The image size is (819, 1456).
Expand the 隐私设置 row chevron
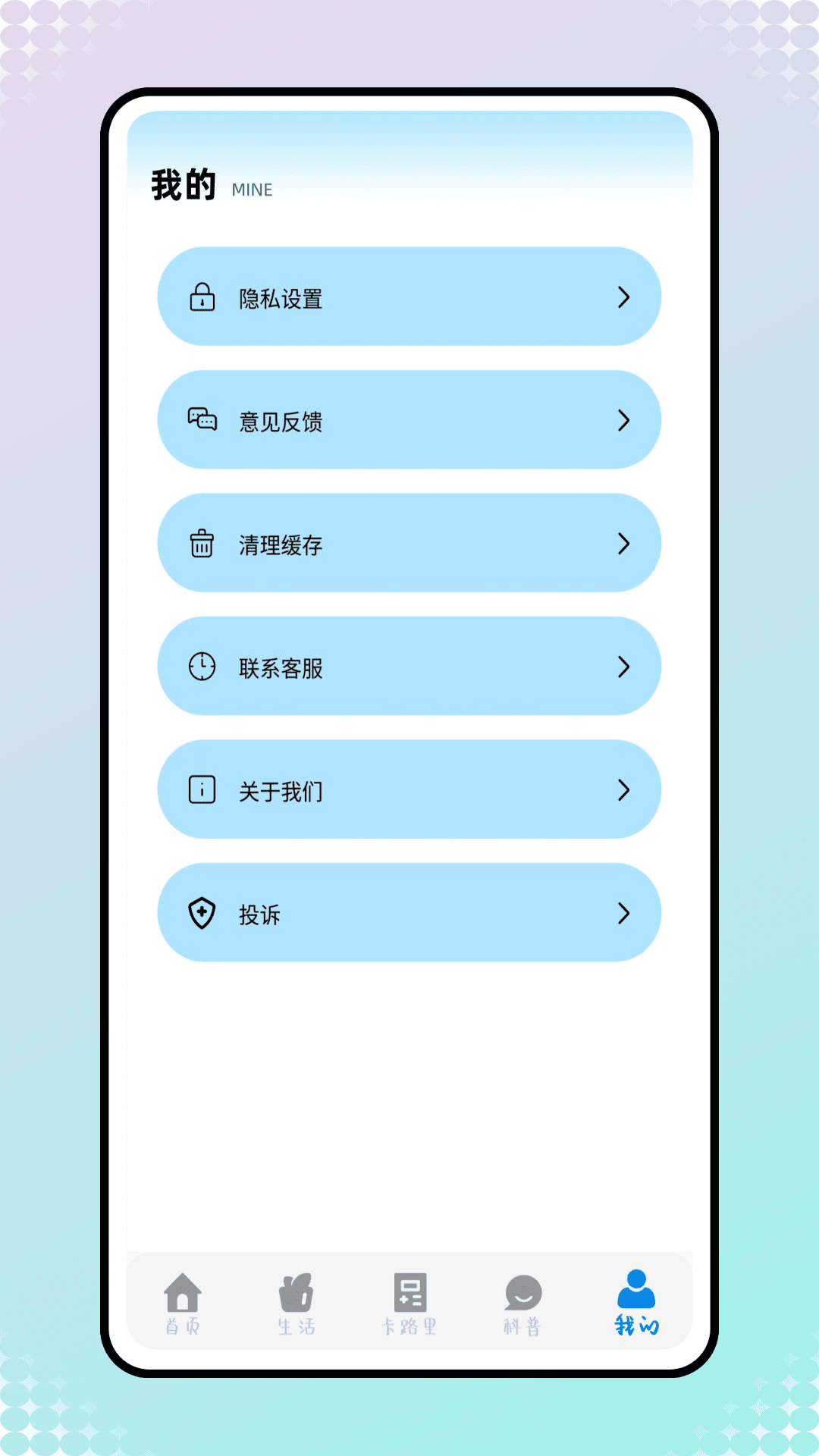tap(624, 297)
